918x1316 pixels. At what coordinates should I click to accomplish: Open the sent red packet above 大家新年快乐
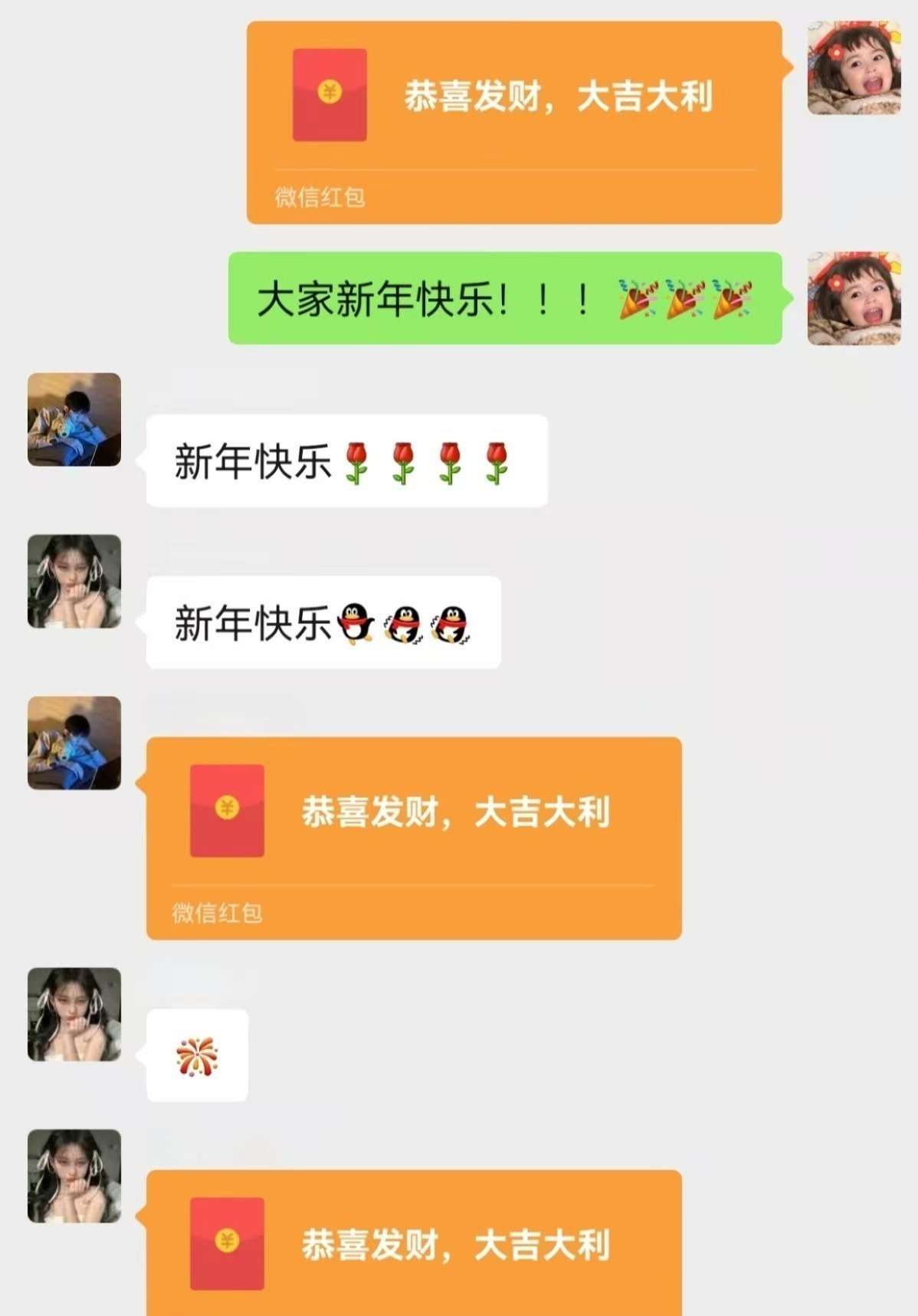pos(513,123)
